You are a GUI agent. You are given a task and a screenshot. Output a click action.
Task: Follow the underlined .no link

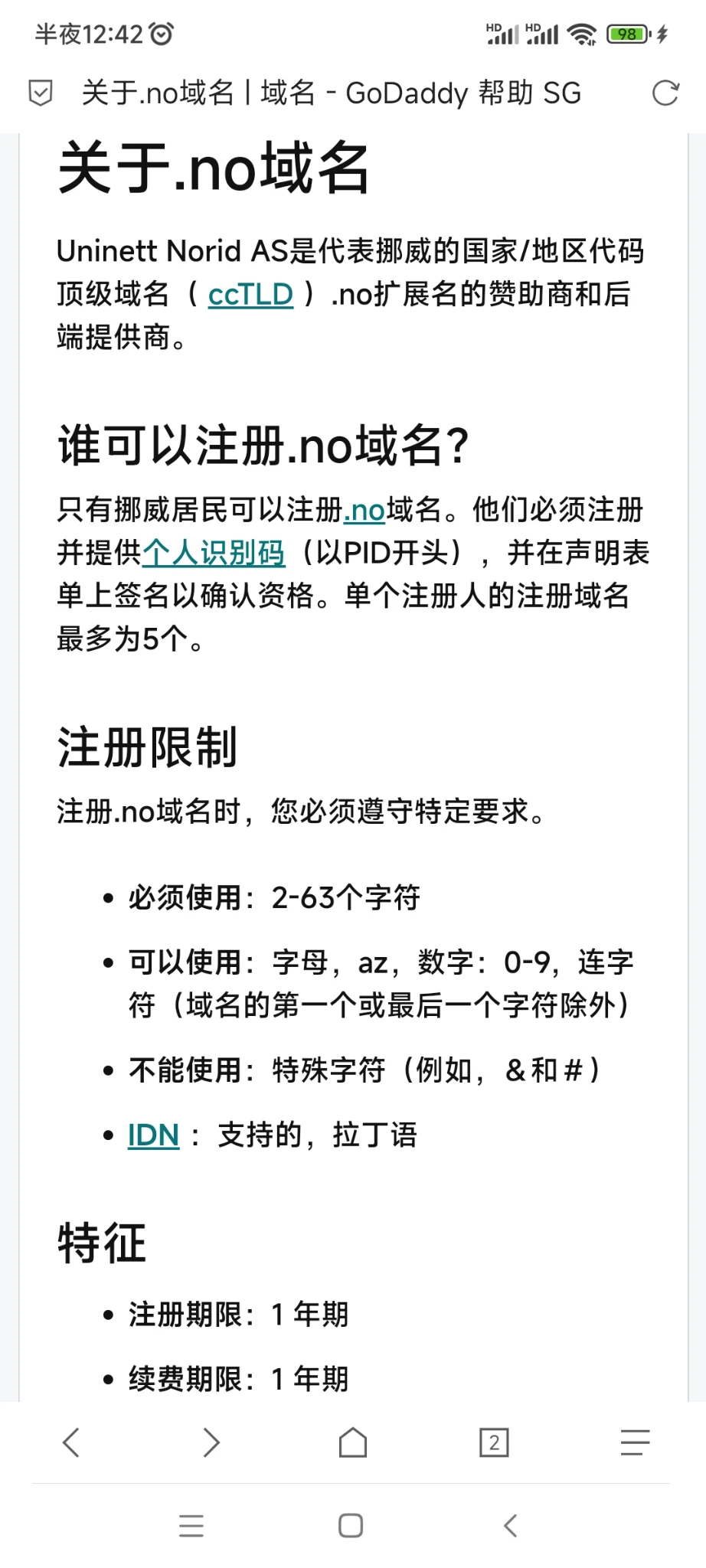coord(364,510)
